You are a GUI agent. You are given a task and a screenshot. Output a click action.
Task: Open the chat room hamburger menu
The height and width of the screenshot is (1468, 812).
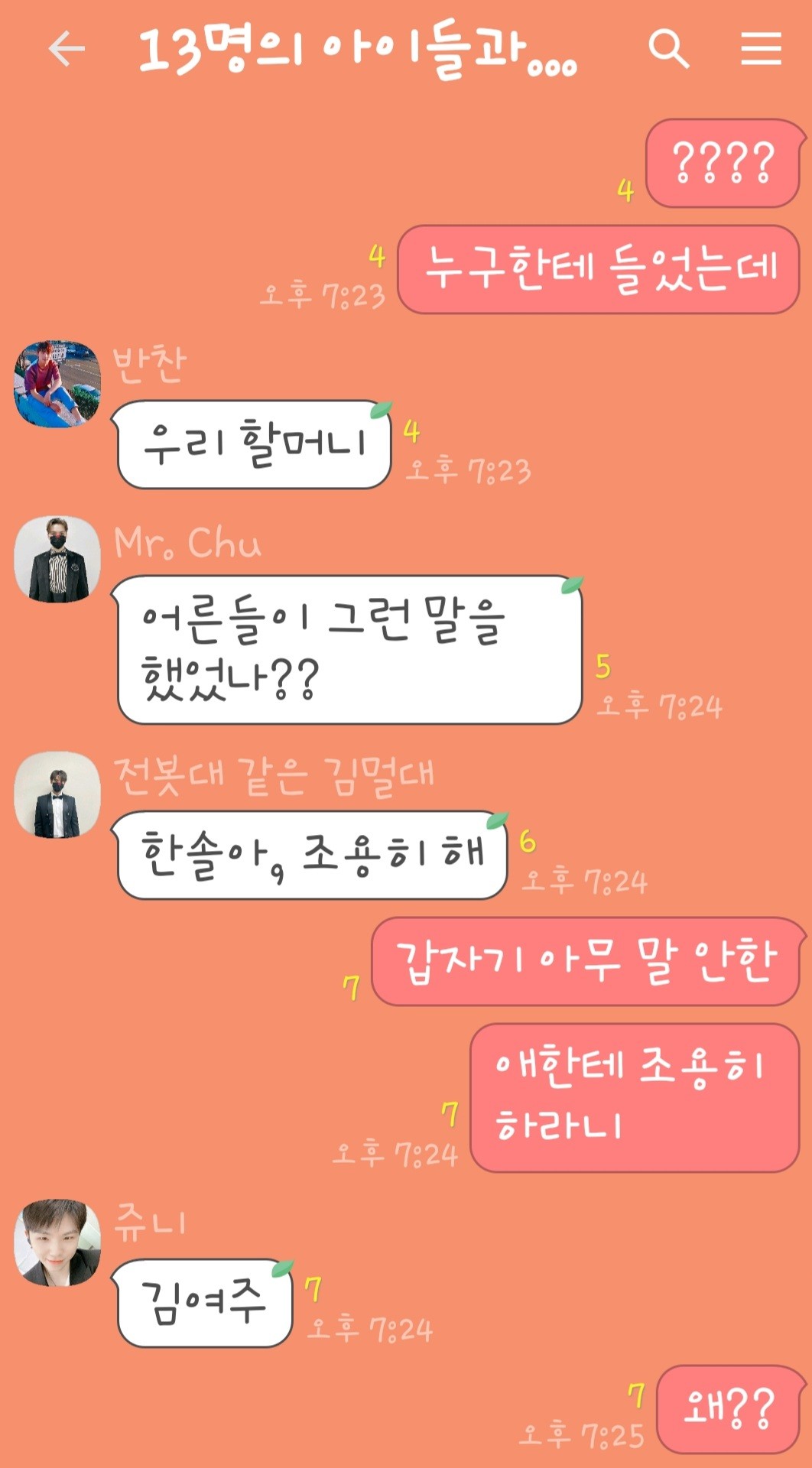(x=761, y=50)
